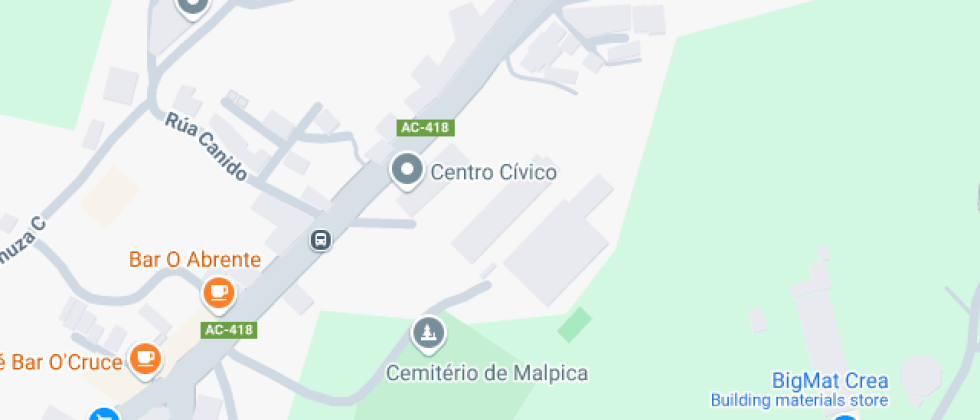Viewport: 980px width, 420px height.
Task: View the Cemitério de Malpica marker
Action: [429, 333]
